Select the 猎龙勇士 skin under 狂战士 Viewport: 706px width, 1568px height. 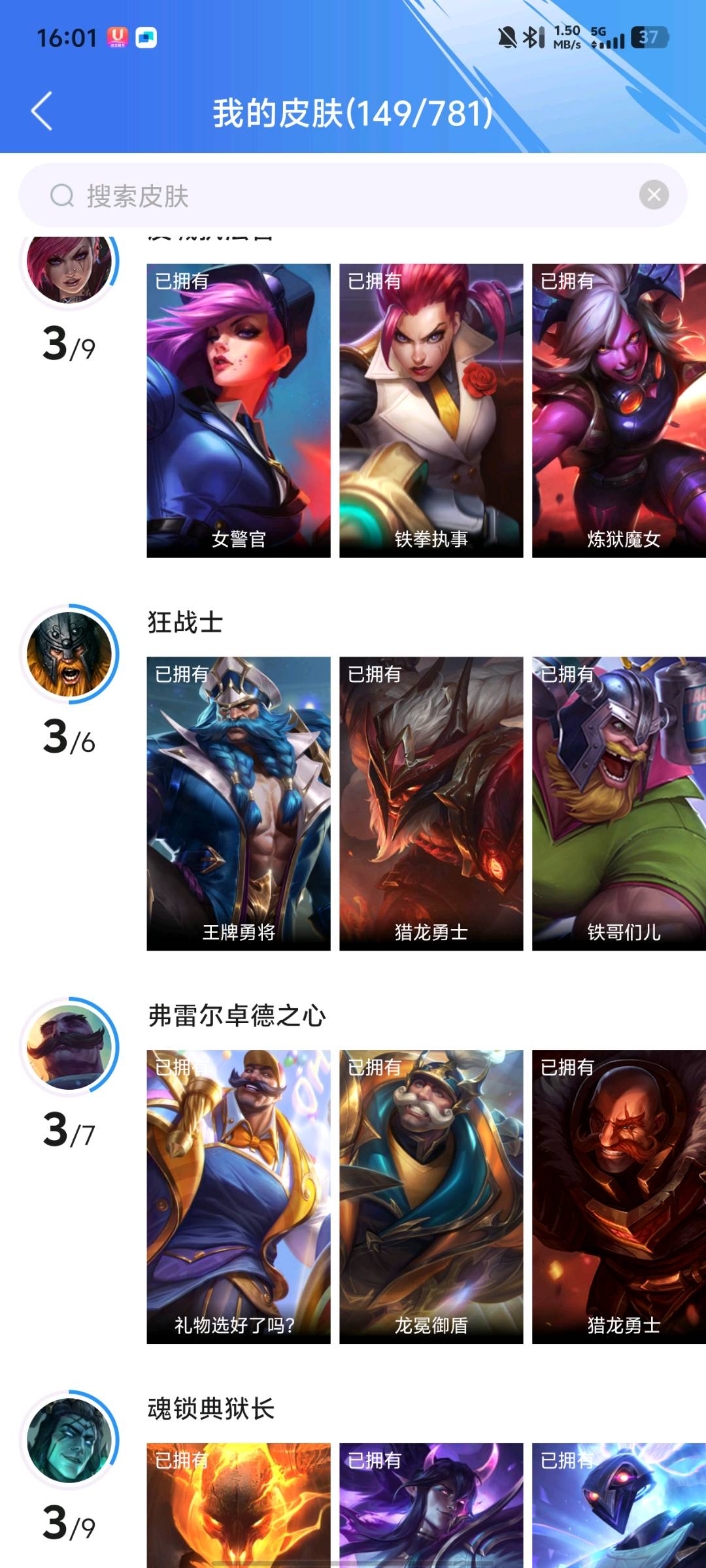coord(431,804)
